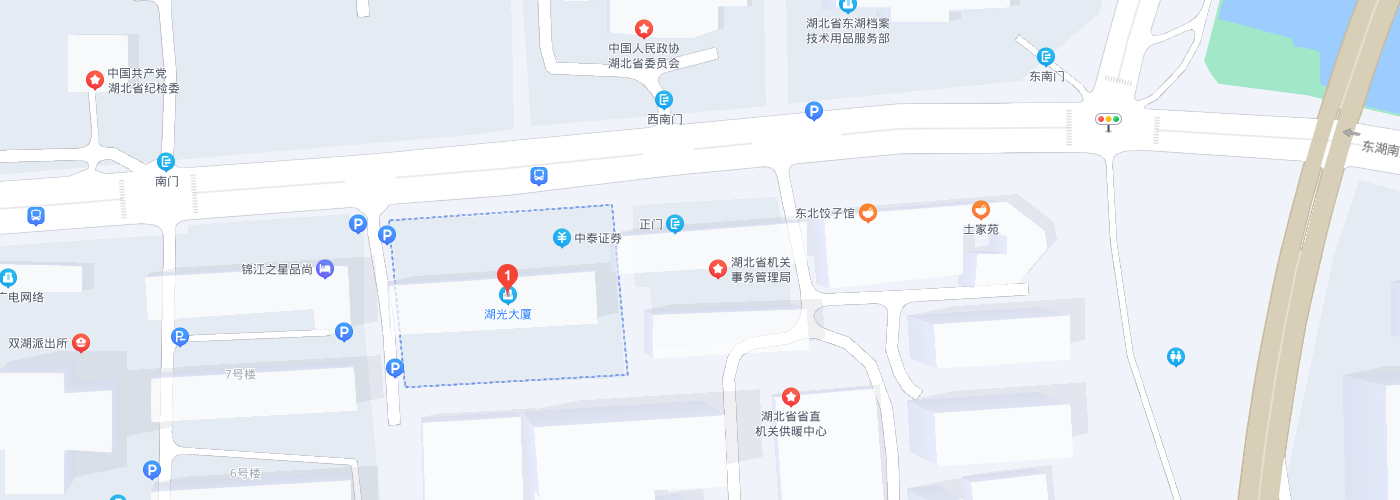Open the 湖北省省直机关供暖中心 marker
The image size is (1400, 500).
click(791, 397)
